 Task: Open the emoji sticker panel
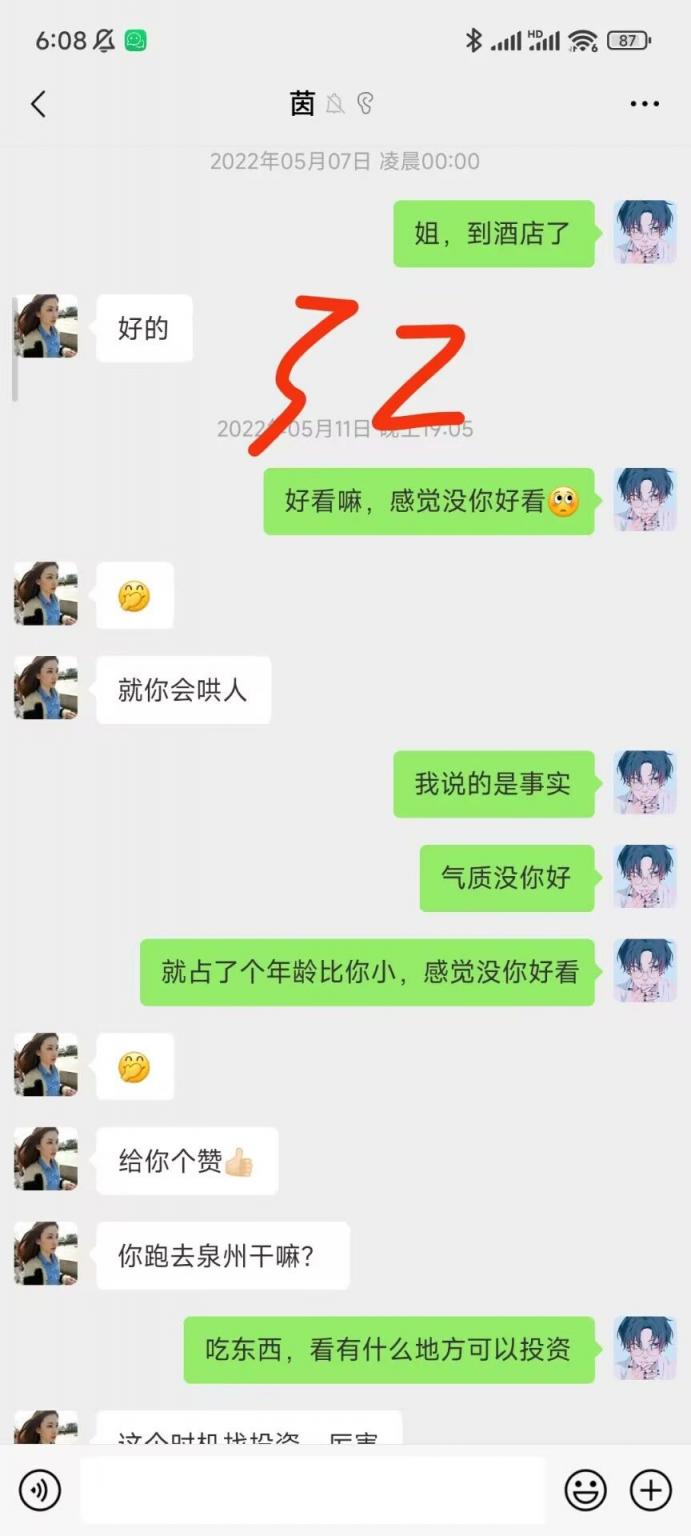(585, 1490)
